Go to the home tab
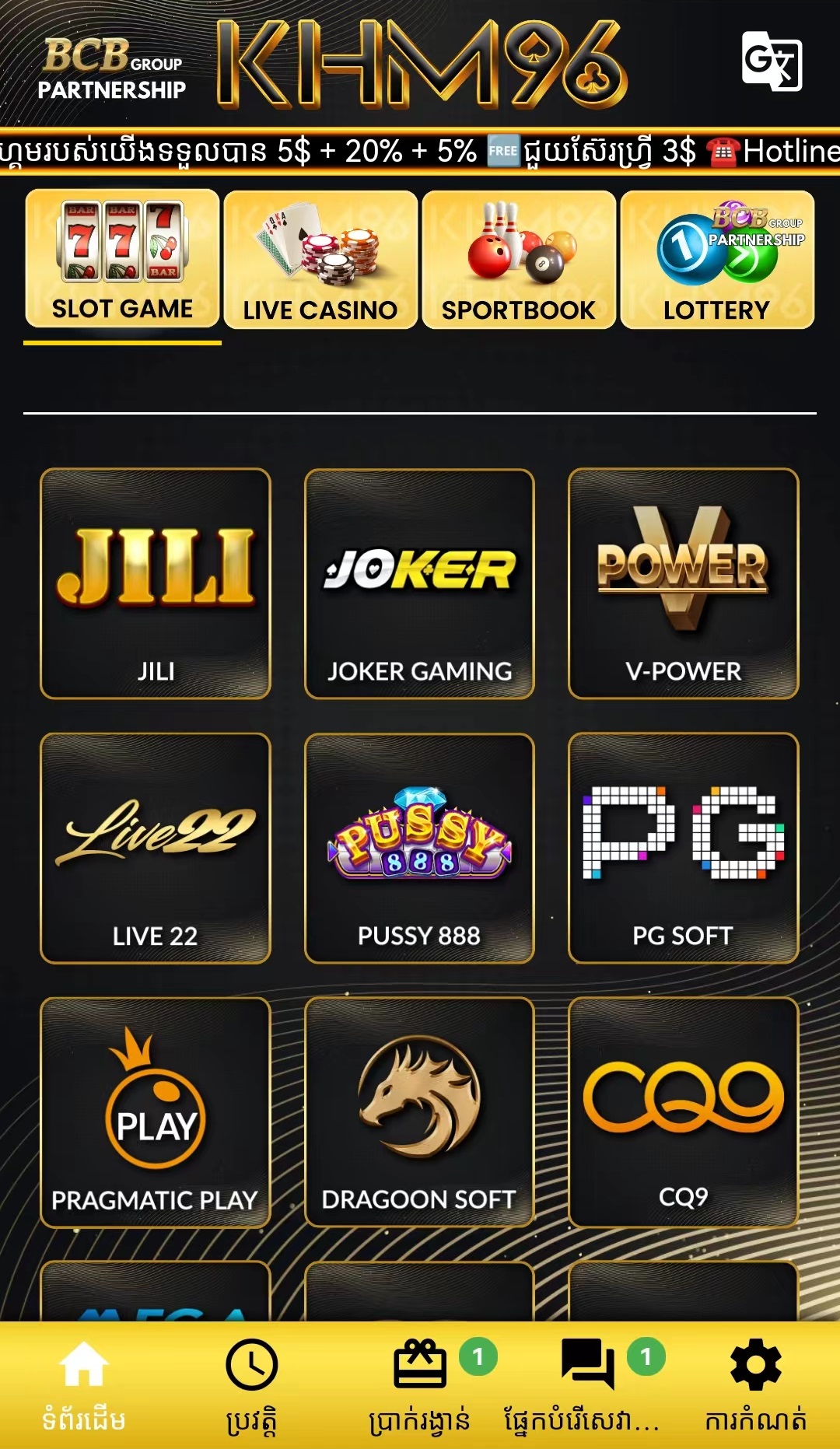840x1449 pixels. (84, 1384)
